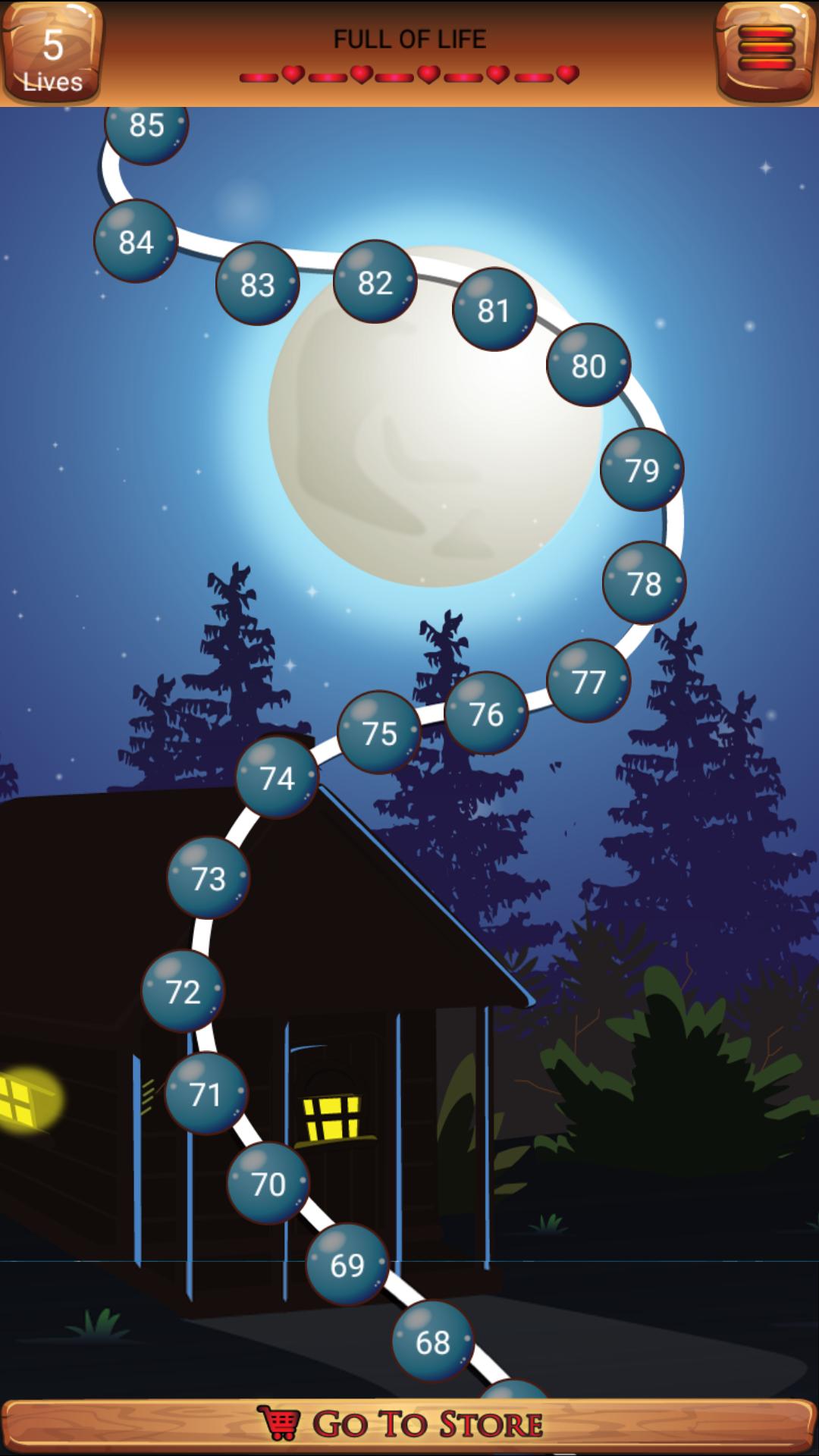Select level 80
Image resolution: width=819 pixels, height=1456 pixels.
point(588,365)
